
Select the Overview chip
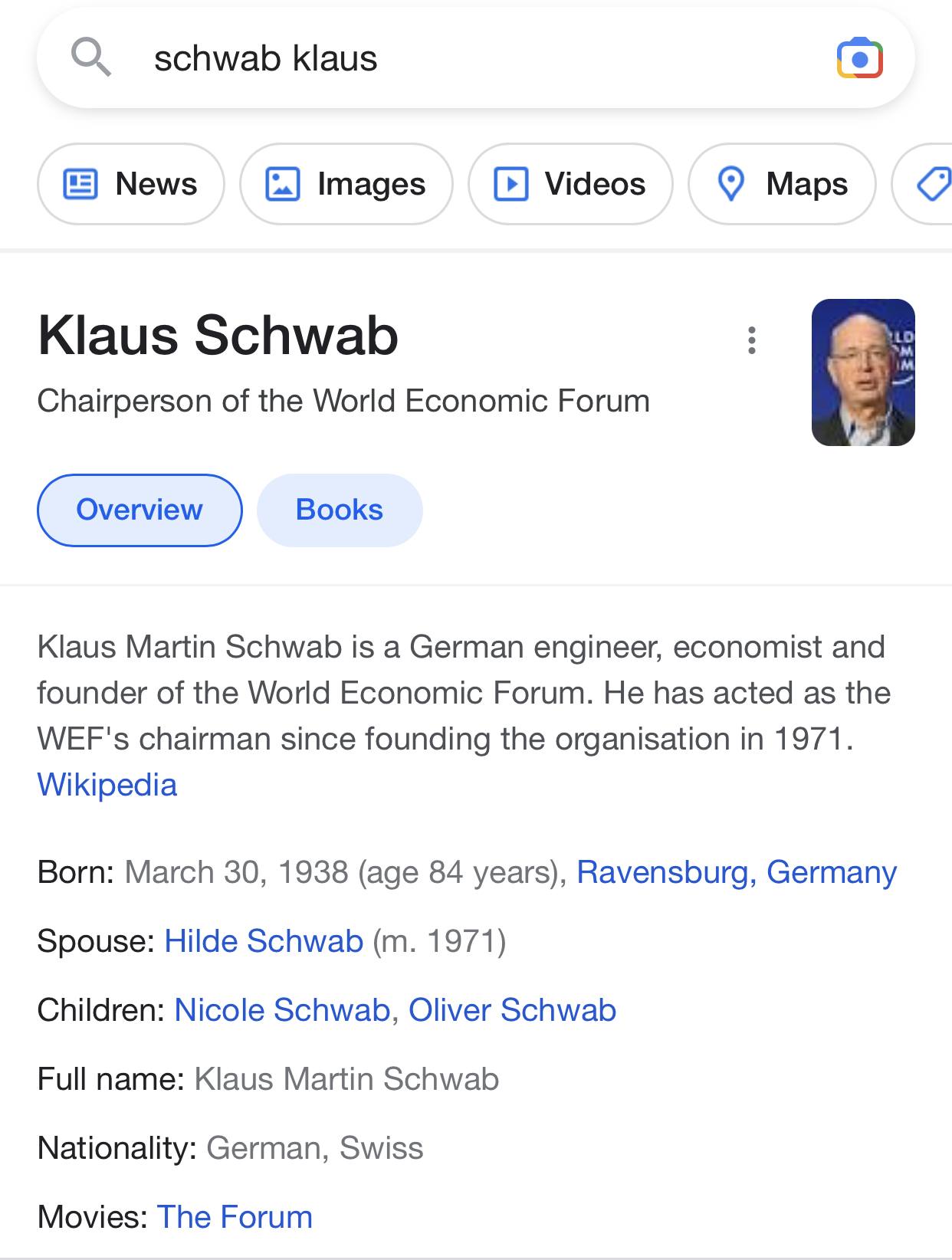pos(140,510)
